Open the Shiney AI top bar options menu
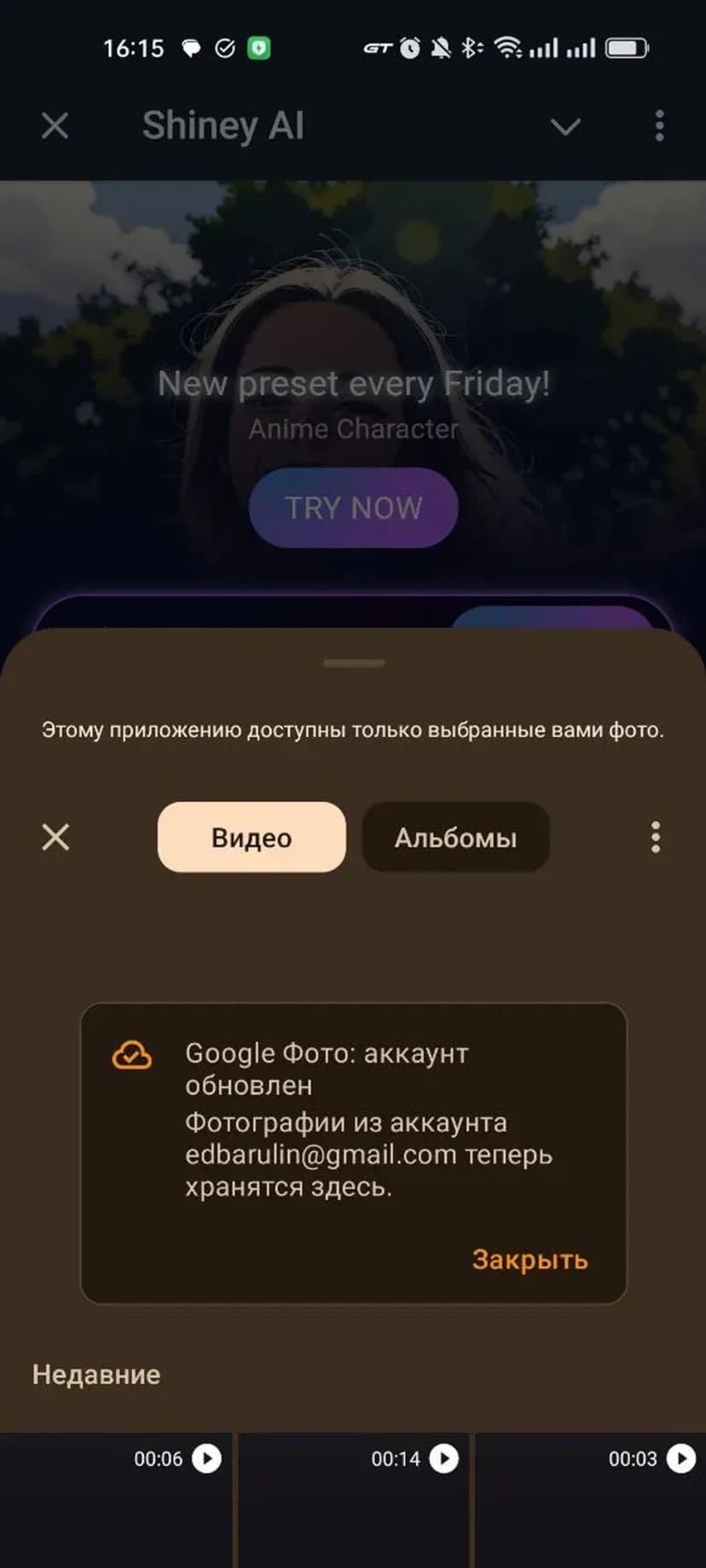 pyautogui.click(x=659, y=126)
